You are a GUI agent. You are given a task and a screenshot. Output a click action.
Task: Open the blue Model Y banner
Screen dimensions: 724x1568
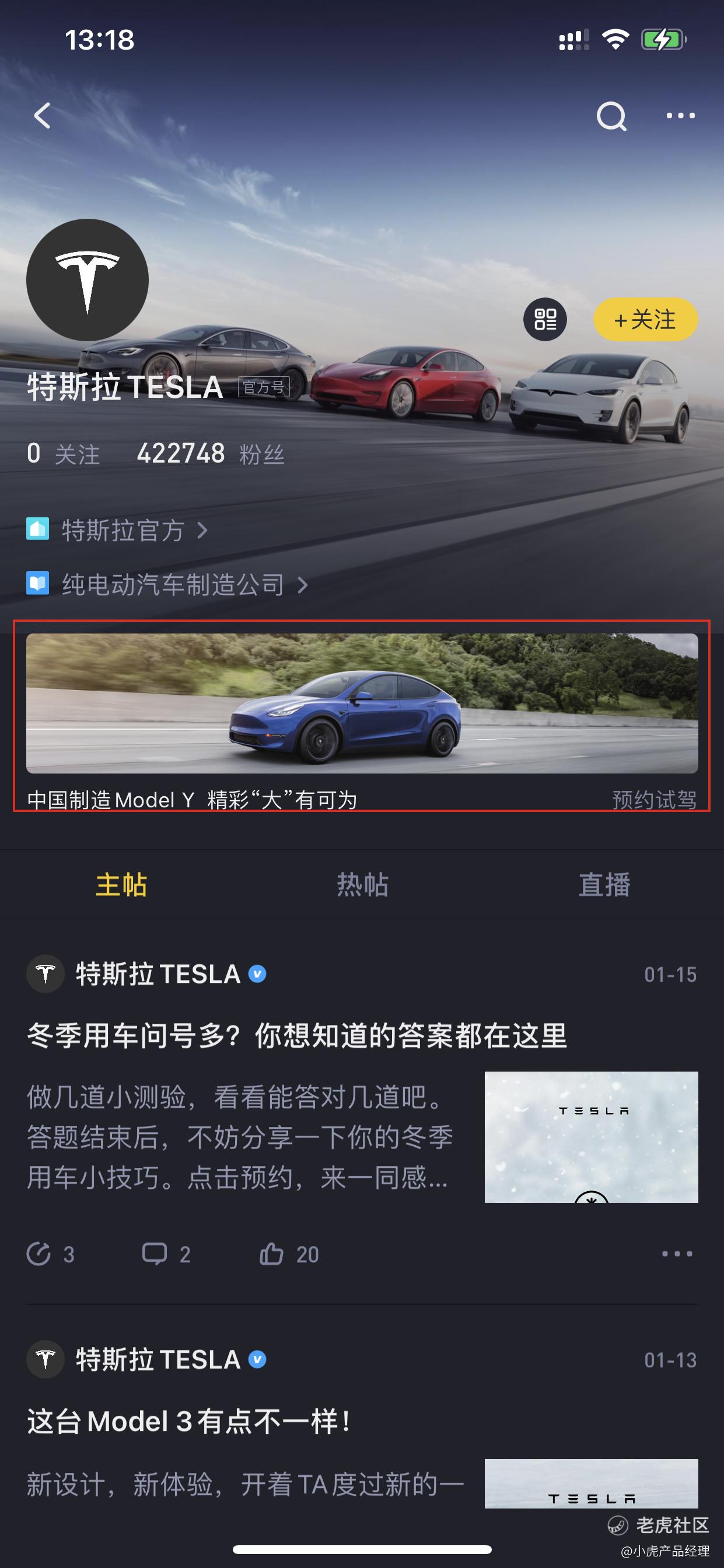tap(362, 703)
